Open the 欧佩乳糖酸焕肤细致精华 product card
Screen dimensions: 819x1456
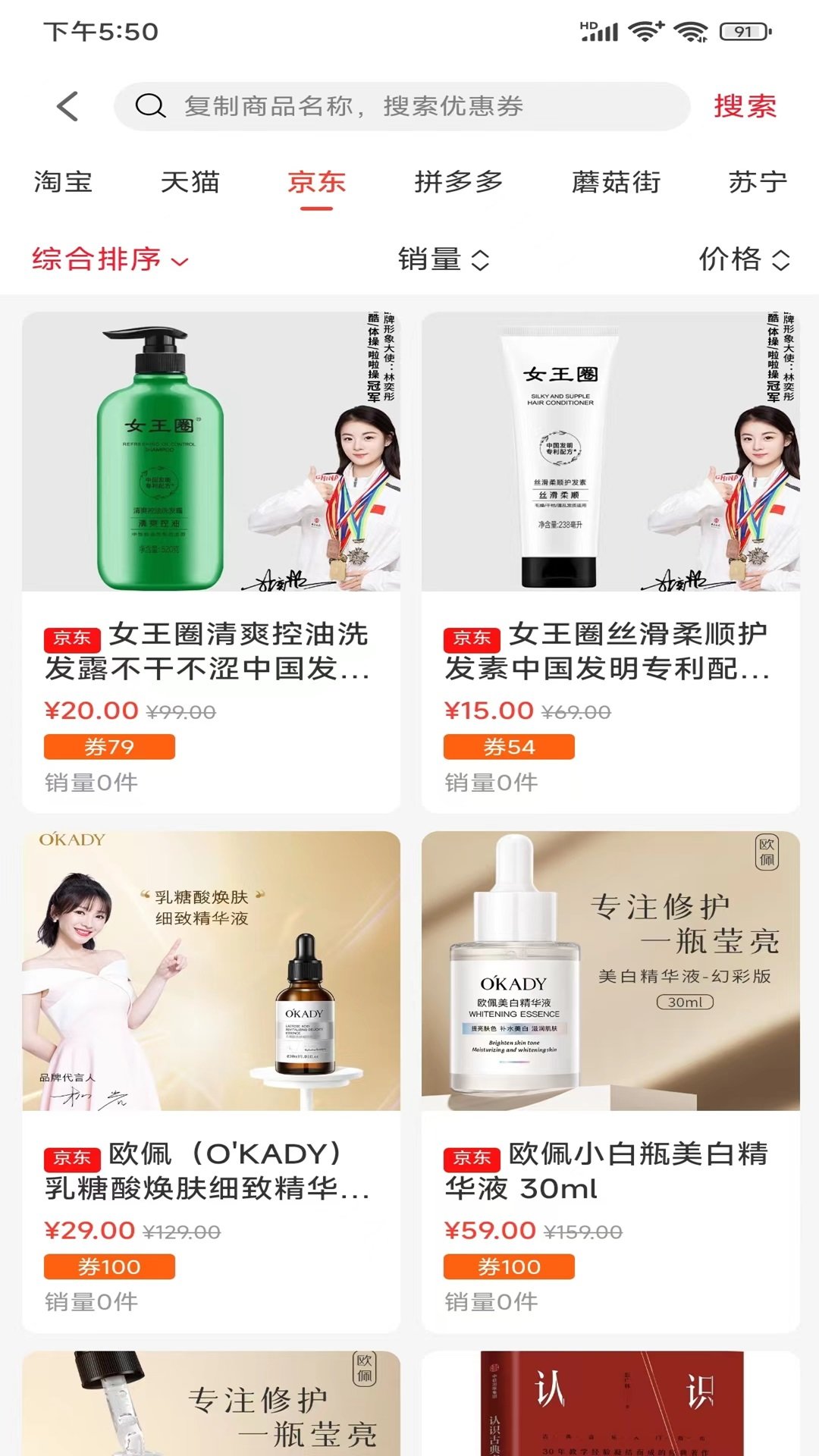click(x=211, y=1081)
